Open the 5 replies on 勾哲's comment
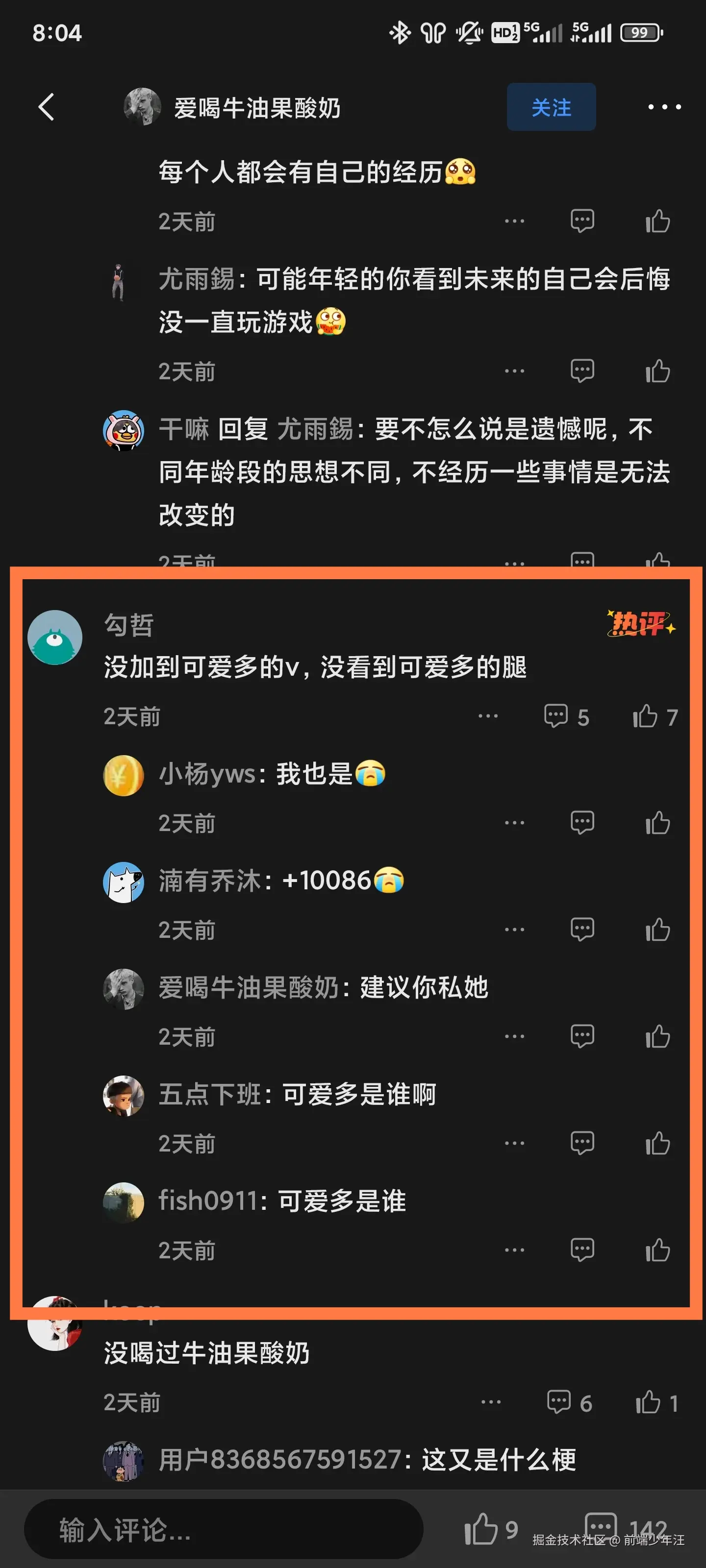 (556, 716)
